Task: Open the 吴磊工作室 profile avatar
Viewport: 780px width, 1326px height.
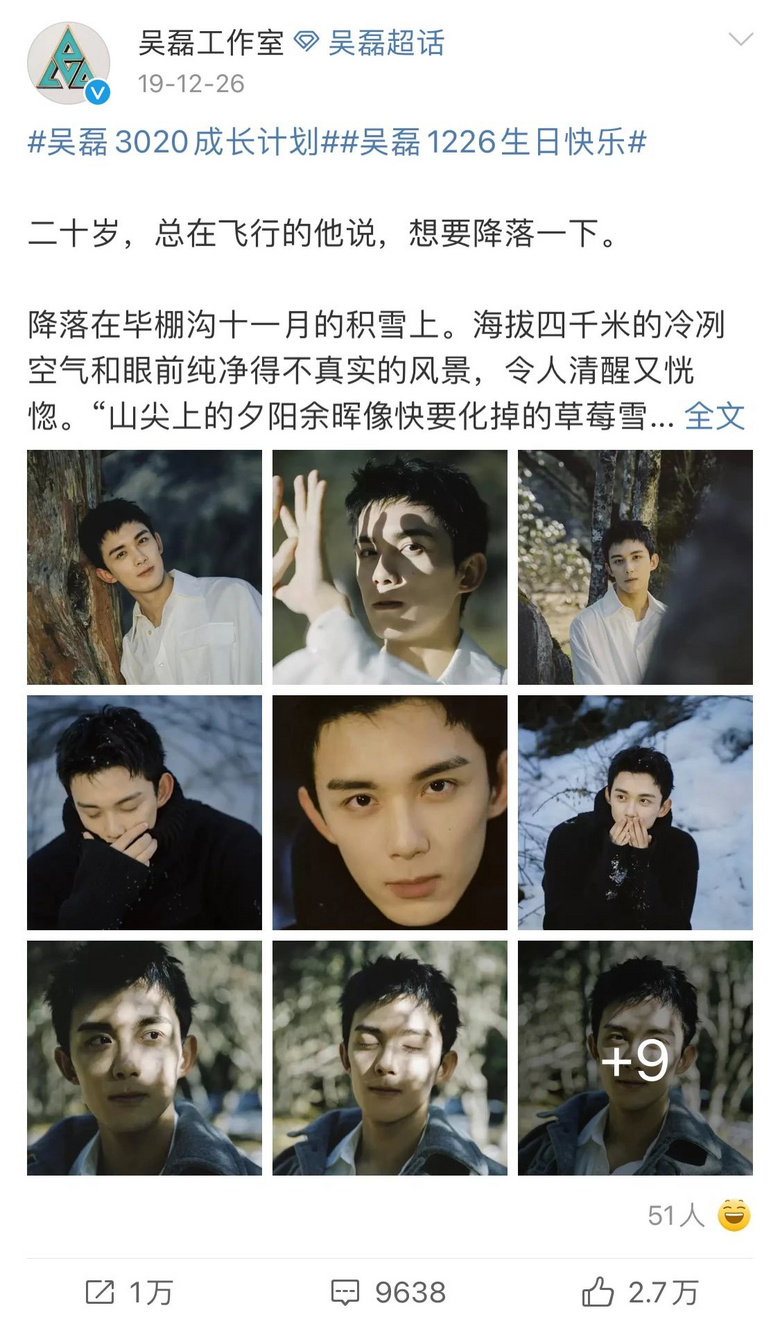Action: [x=68, y=63]
